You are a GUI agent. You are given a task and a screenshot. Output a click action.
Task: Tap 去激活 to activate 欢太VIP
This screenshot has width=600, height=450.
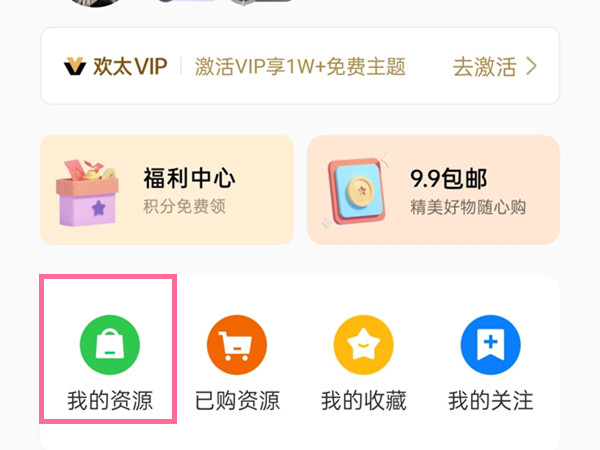pos(494,67)
